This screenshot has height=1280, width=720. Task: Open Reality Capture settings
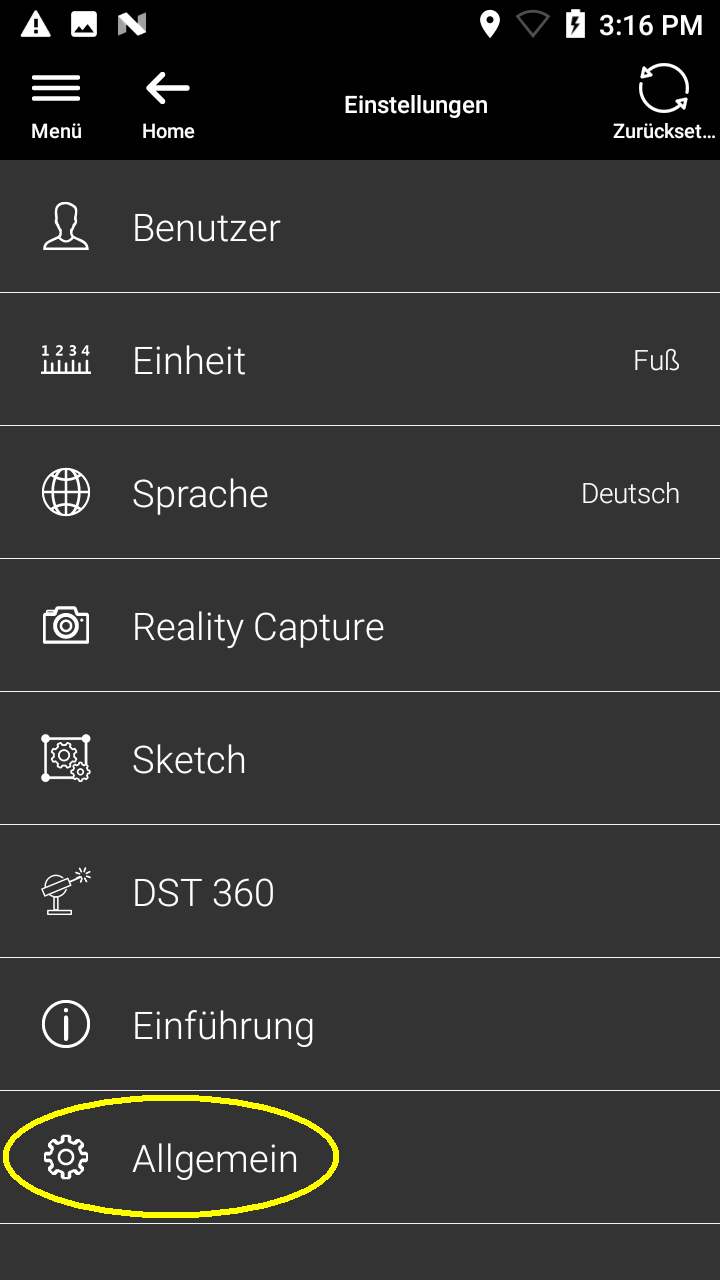click(360, 626)
